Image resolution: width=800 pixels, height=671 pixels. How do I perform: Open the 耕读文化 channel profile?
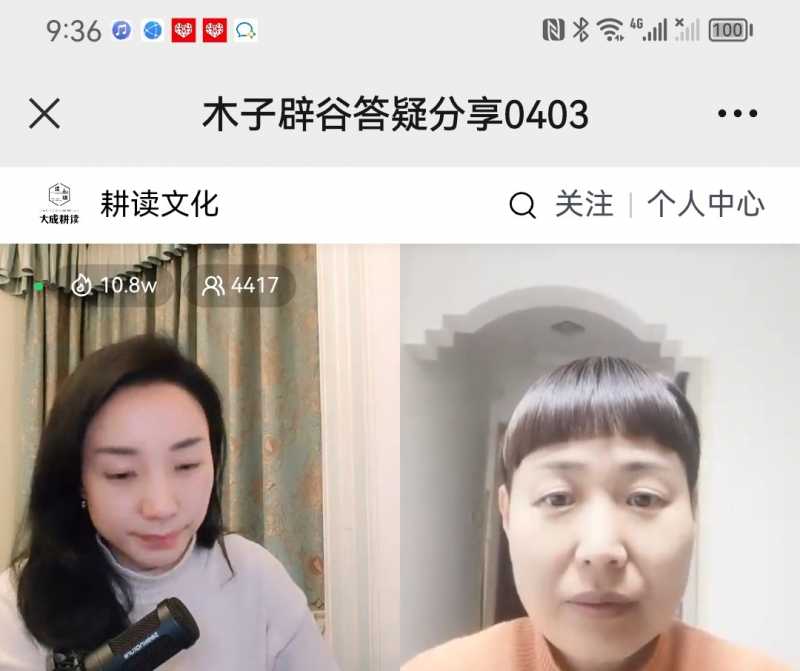pyautogui.click(x=159, y=205)
